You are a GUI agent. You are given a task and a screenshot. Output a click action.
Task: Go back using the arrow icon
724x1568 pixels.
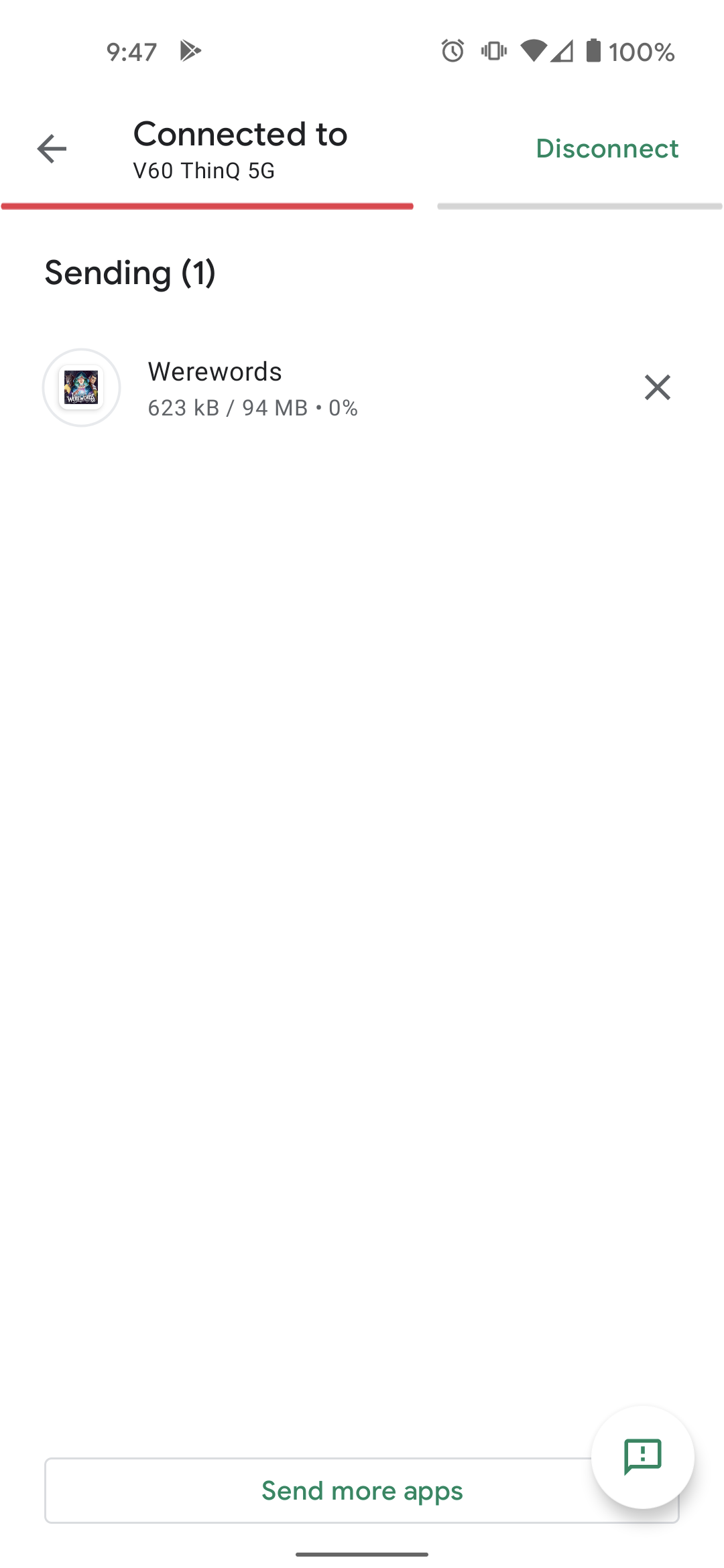tap(52, 149)
